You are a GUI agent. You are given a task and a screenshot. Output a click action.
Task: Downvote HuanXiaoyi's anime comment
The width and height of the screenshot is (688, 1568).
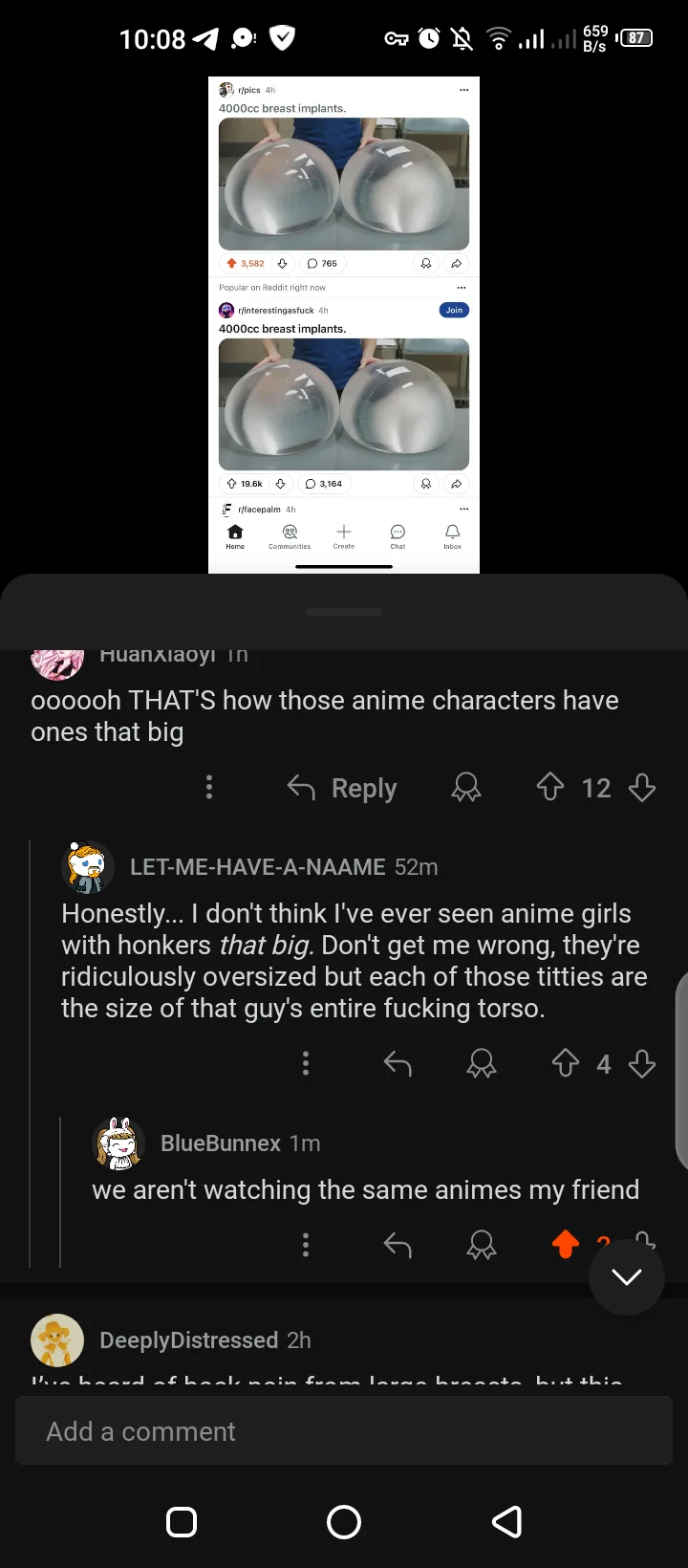tap(641, 788)
